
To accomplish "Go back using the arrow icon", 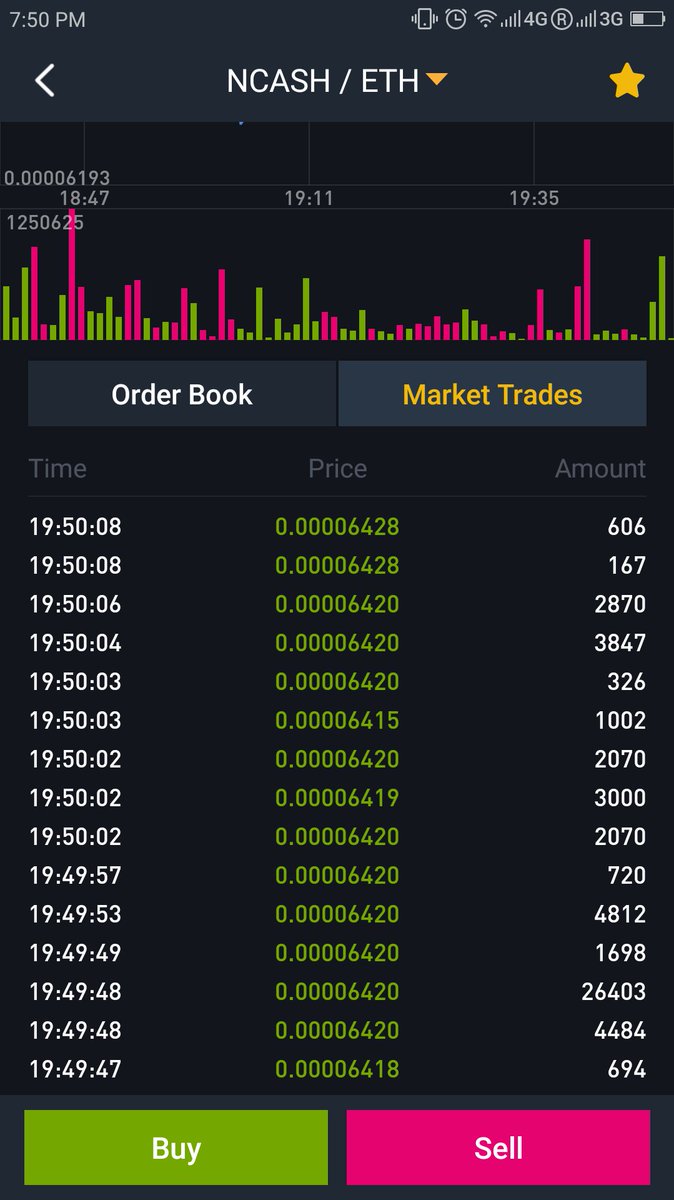I will pos(45,80).
